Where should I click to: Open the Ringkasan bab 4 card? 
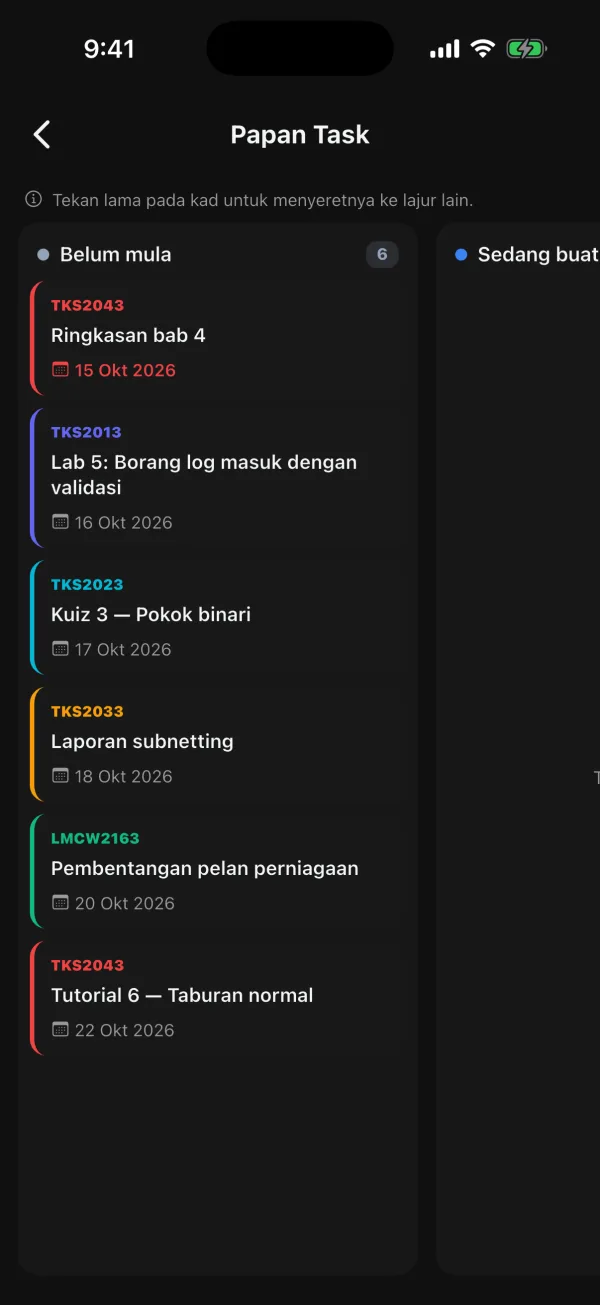pos(218,338)
